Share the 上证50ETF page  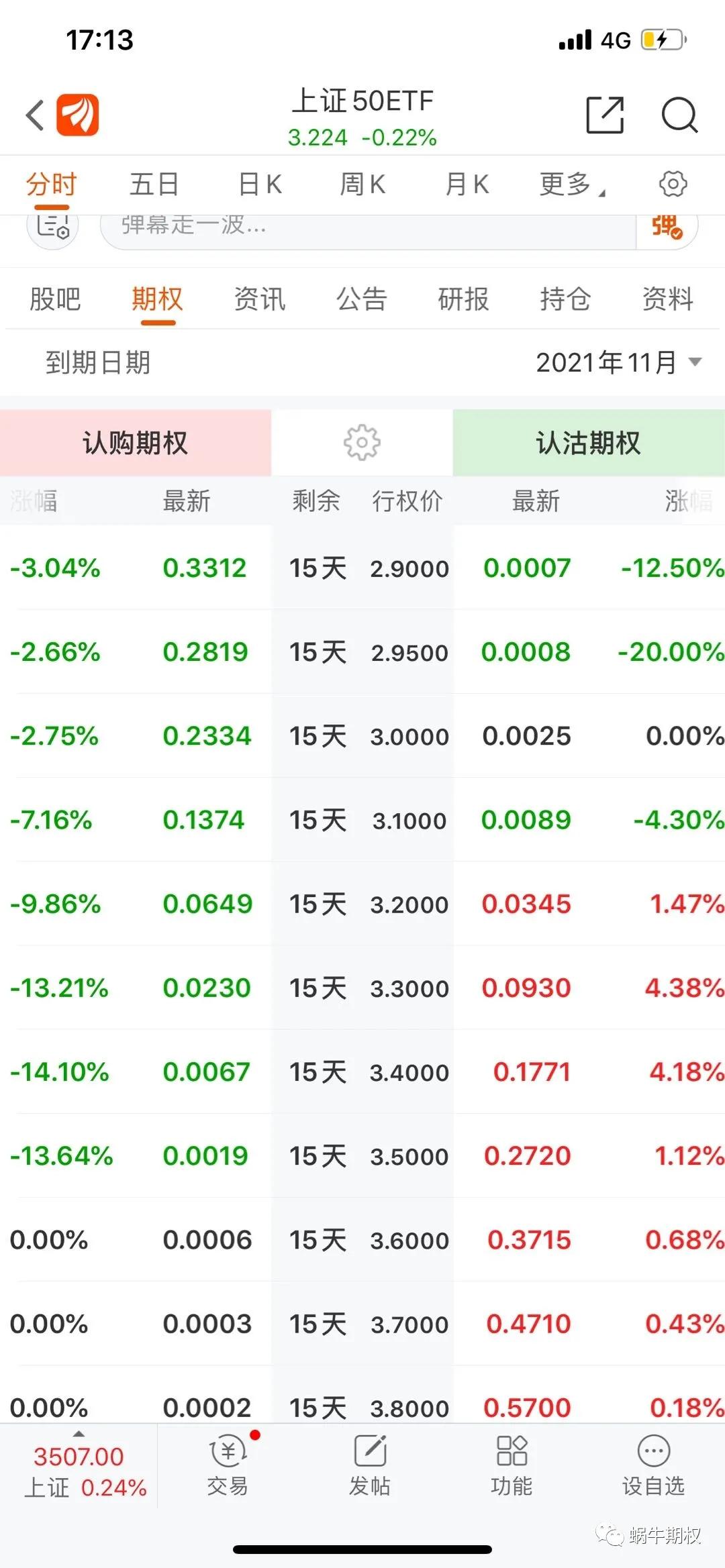tap(605, 115)
